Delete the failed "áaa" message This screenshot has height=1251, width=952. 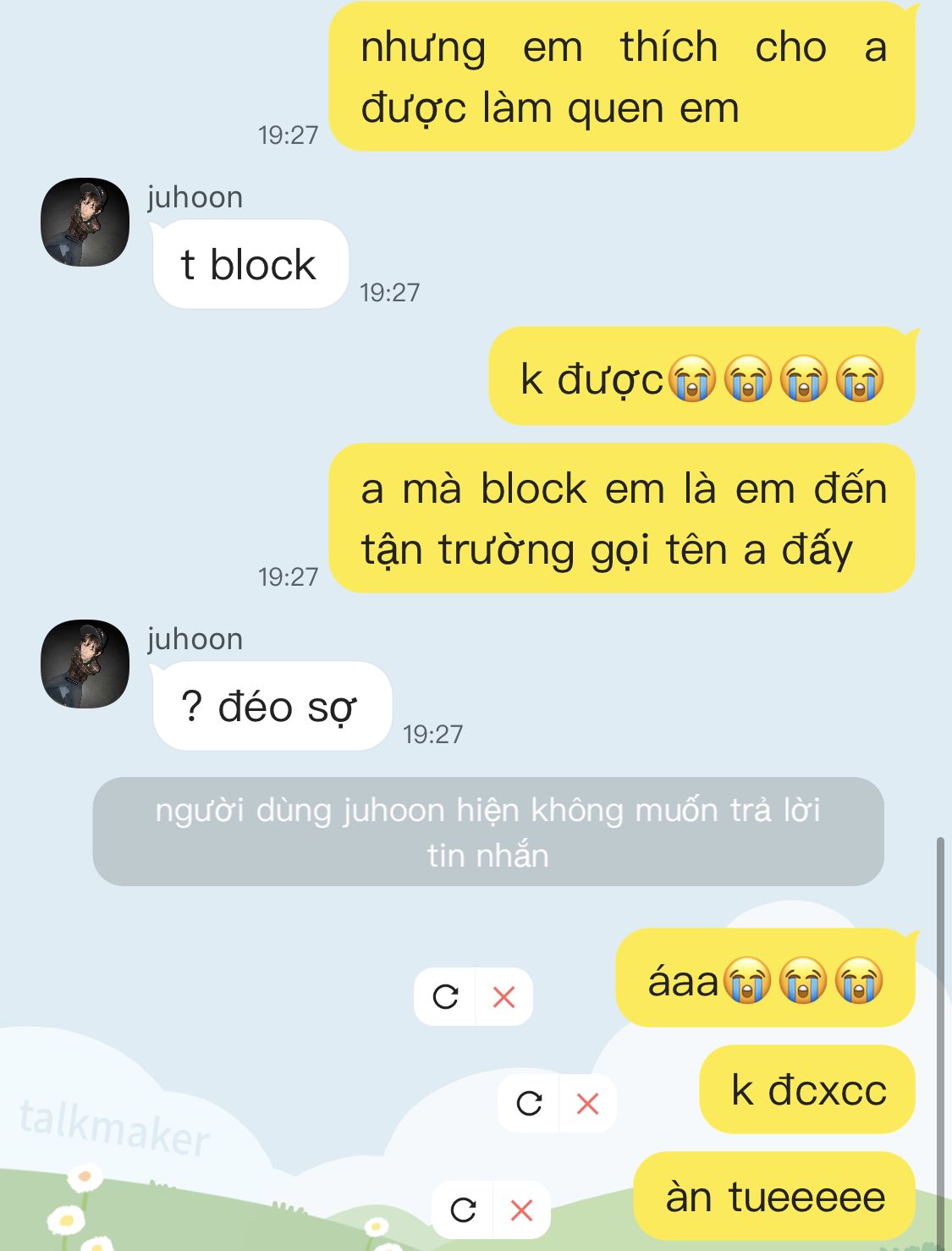click(504, 997)
